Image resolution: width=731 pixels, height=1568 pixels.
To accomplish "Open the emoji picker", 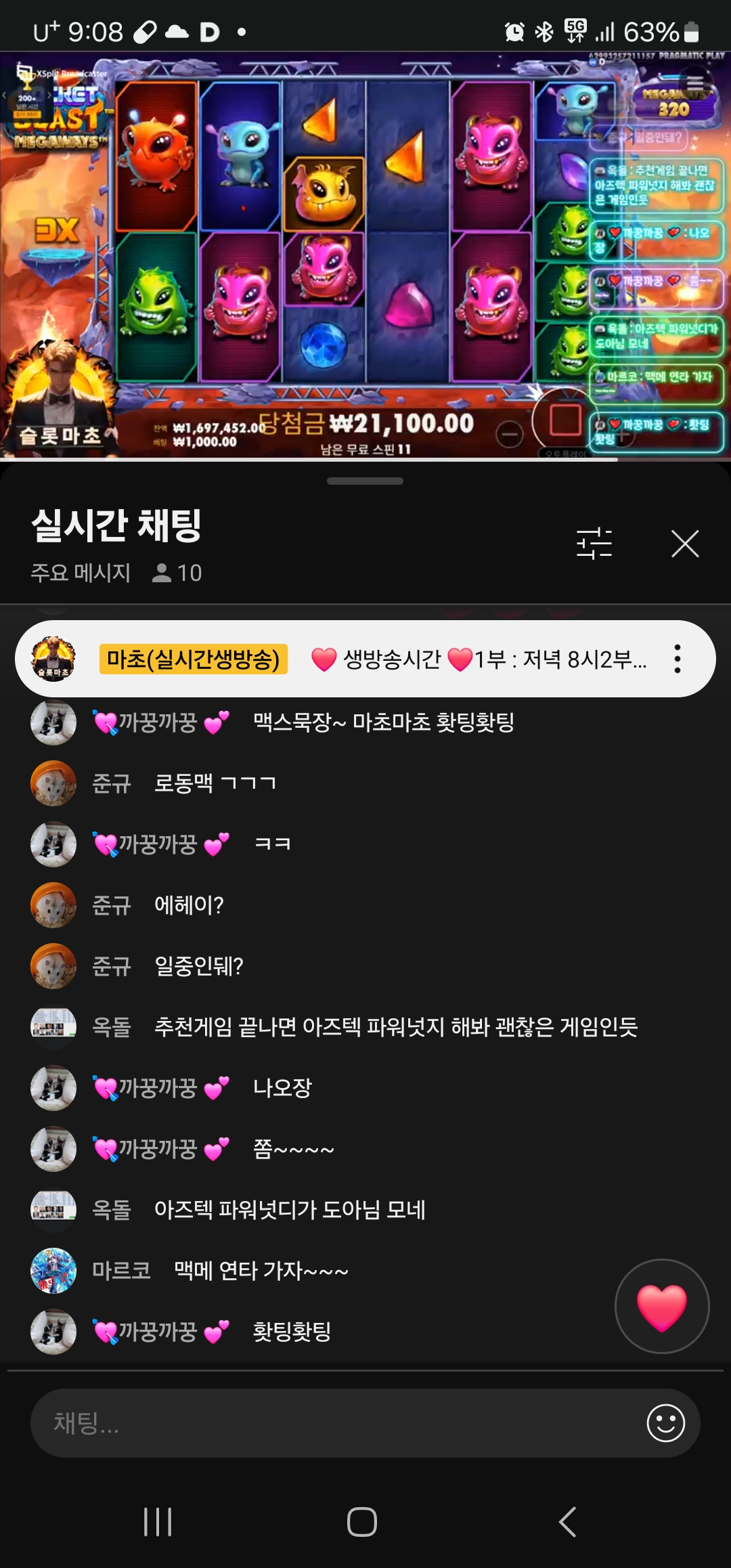I will pos(665,1423).
